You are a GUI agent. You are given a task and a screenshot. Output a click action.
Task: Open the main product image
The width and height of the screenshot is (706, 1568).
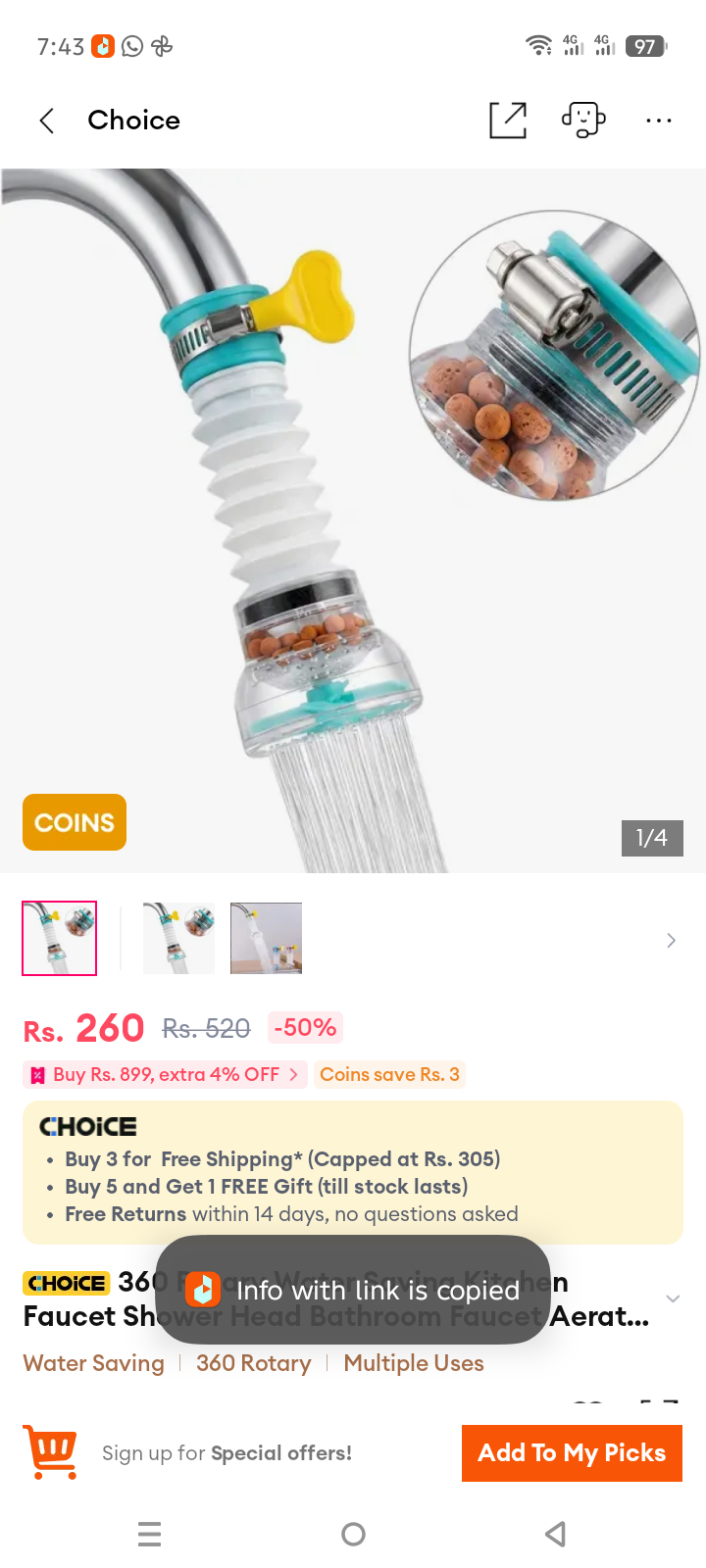coord(353,520)
